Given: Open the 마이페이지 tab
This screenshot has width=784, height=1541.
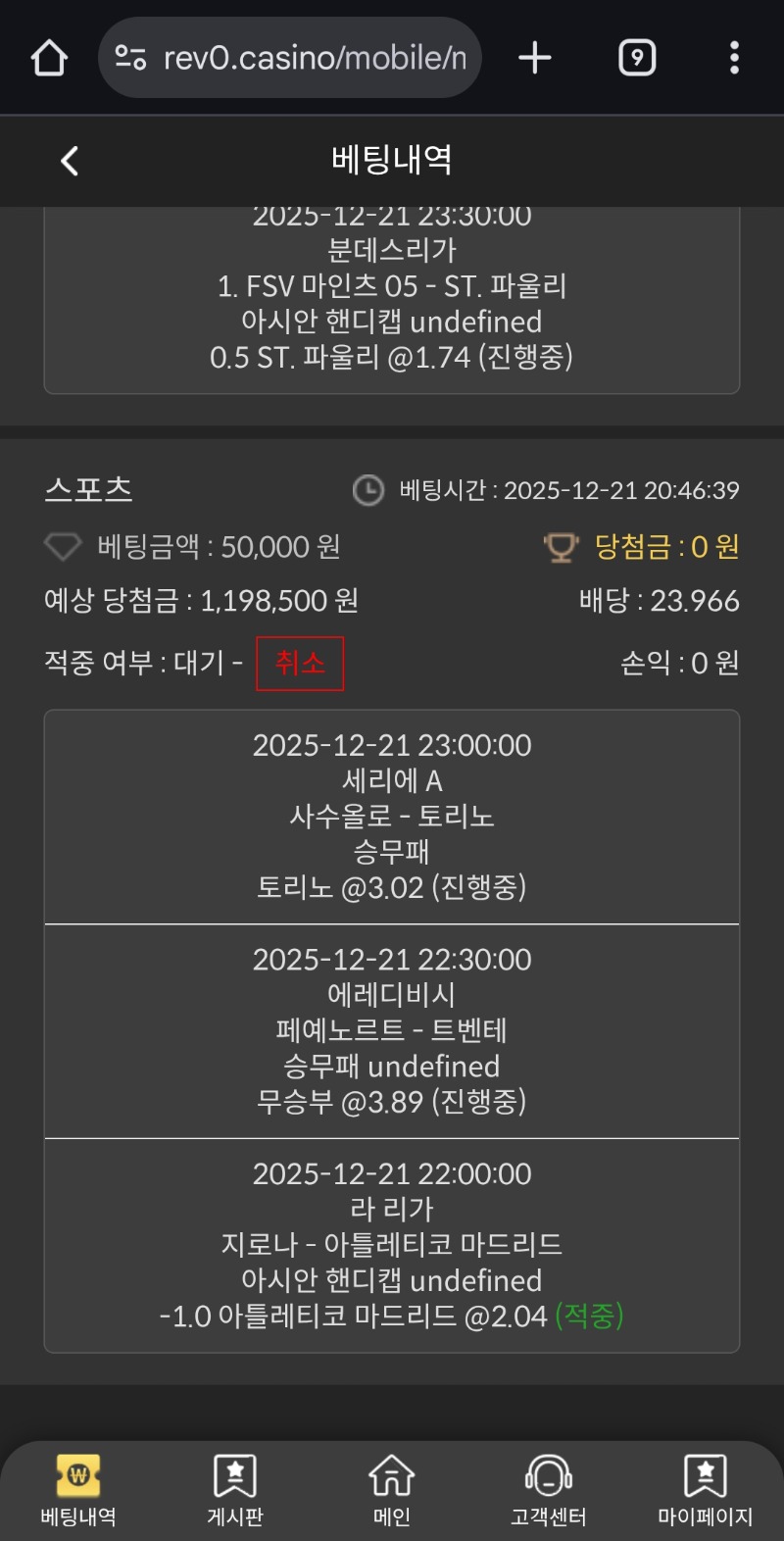Looking at the screenshot, I should coord(705,1490).
